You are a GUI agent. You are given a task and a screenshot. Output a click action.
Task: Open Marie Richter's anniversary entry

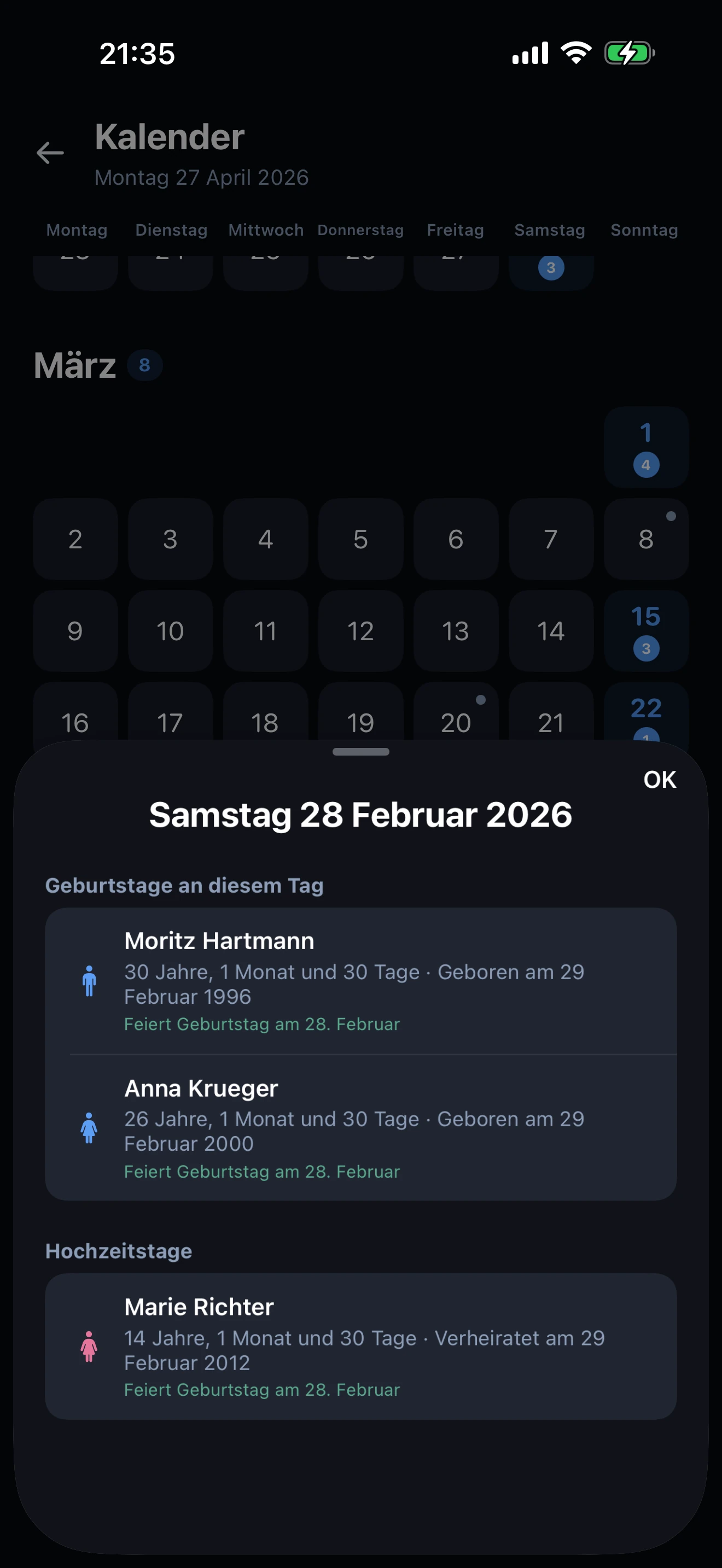360,1347
